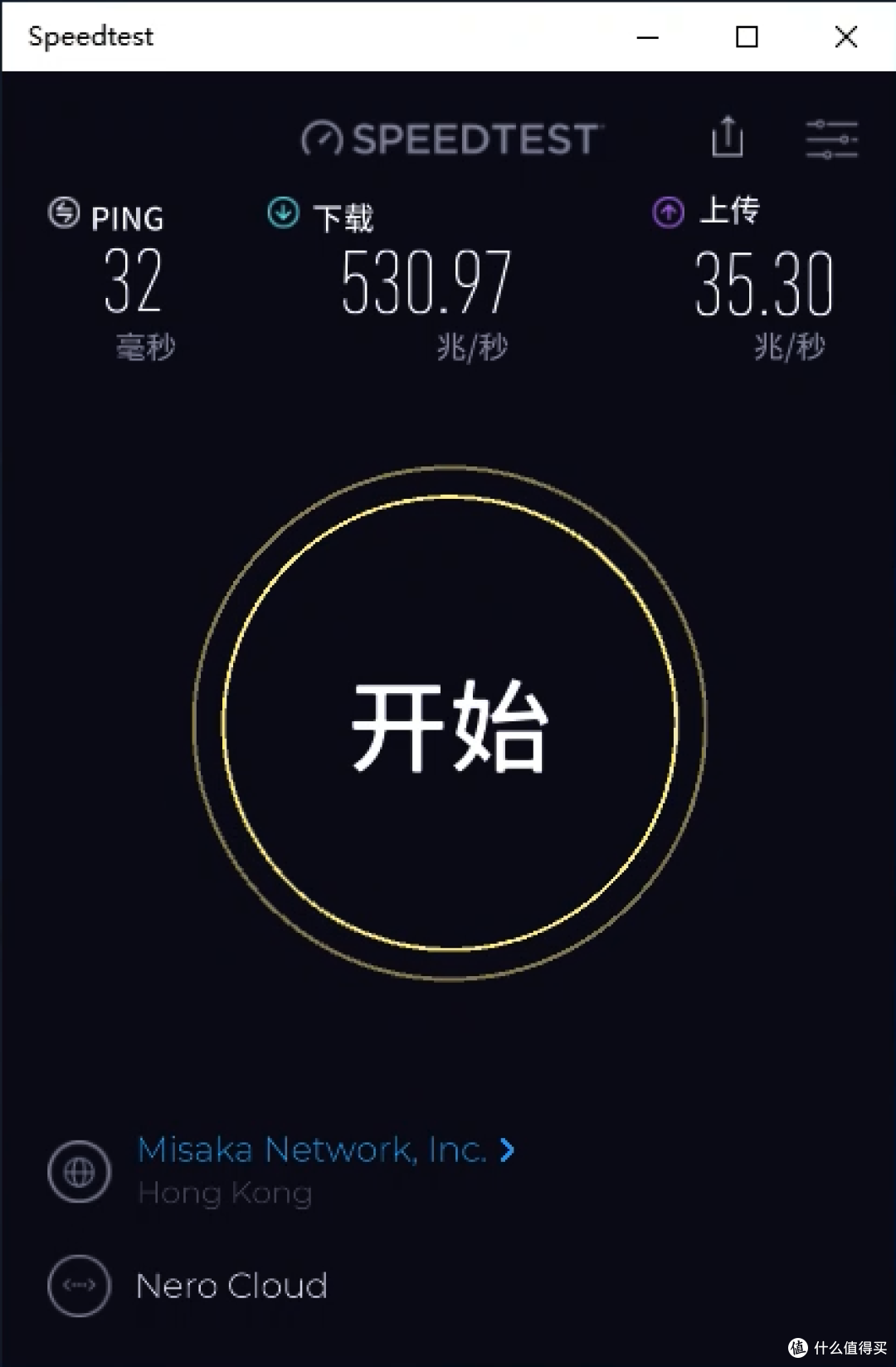Click the download speed 530.97 value
Screen dimensions: 896x1367
click(426, 282)
